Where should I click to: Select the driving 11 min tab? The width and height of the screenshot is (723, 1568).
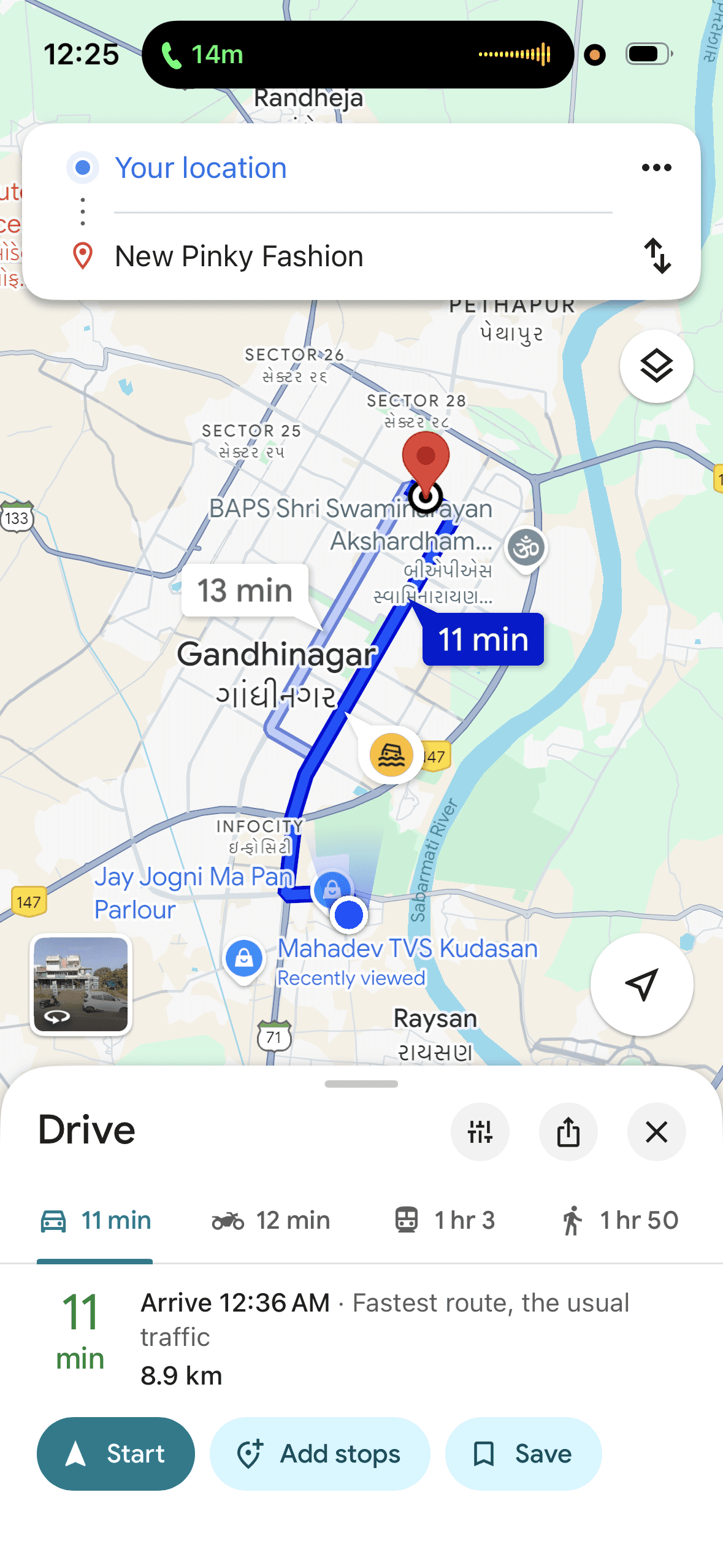click(x=95, y=1220)
